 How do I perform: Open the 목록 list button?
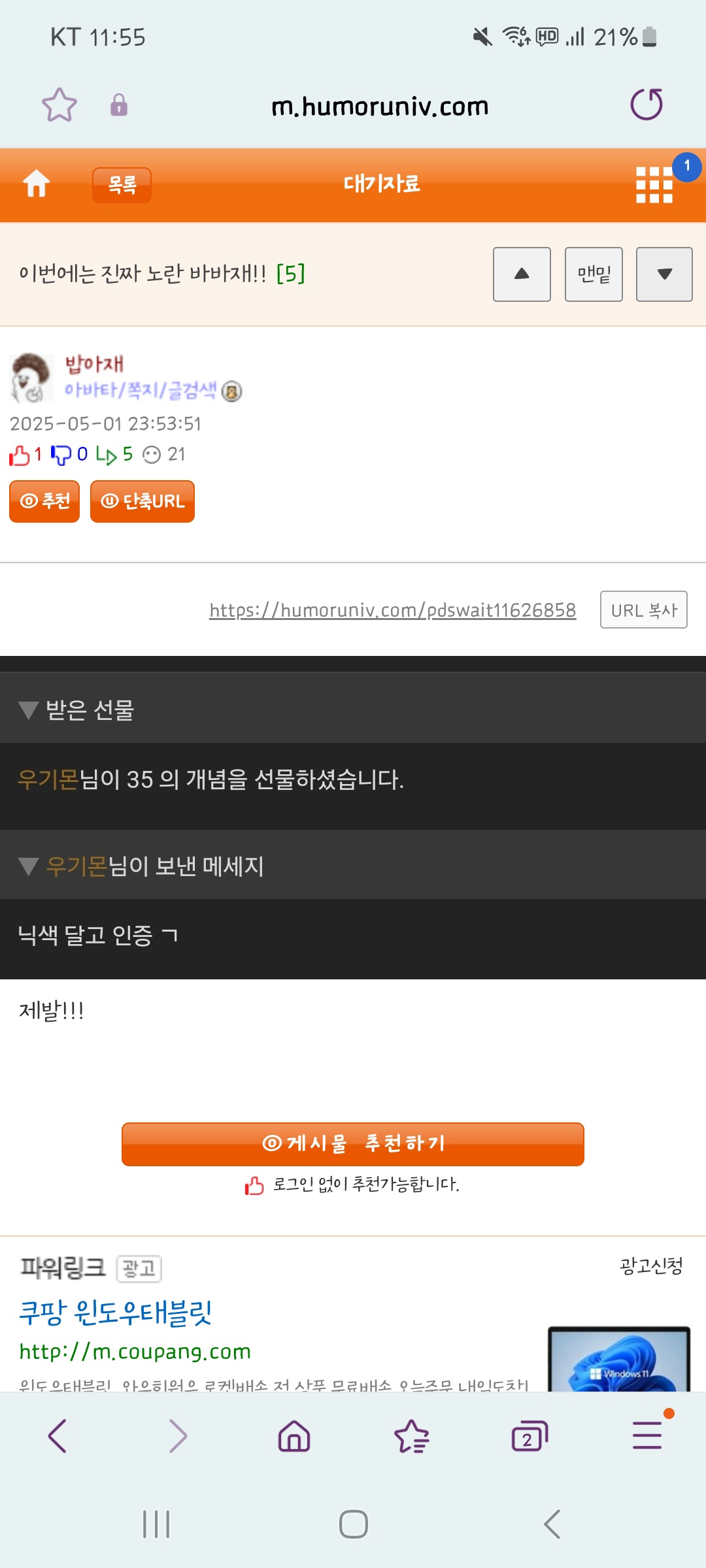coord(122,185)
